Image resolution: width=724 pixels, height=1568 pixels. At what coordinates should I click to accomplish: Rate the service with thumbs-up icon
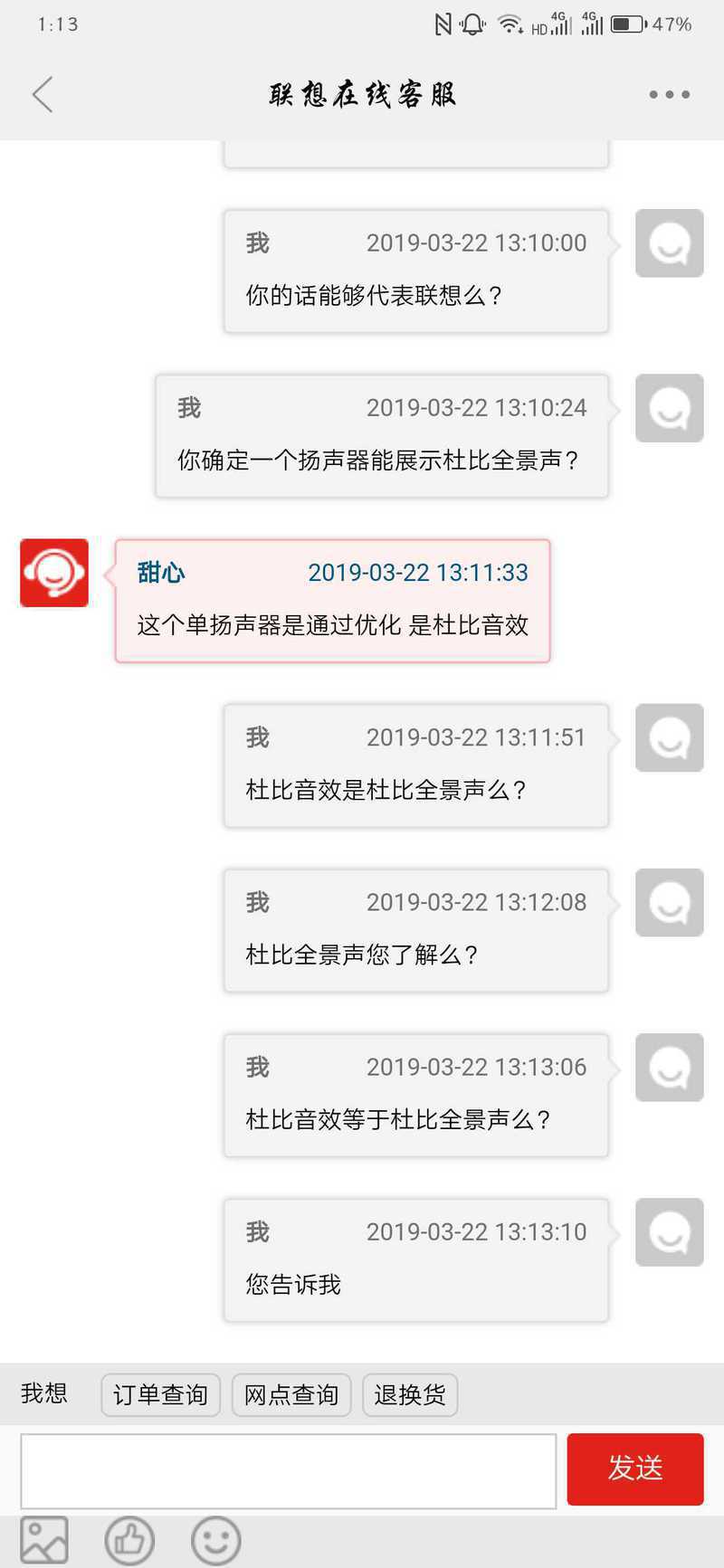(129, 1539)
